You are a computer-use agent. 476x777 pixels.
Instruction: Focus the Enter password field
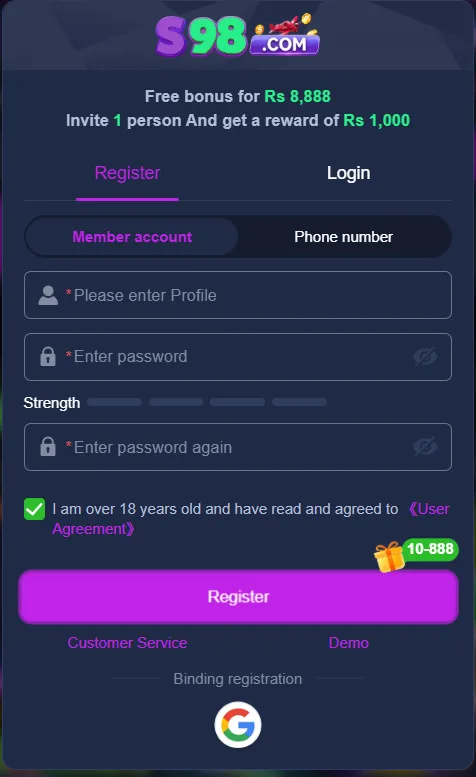tap(238, 357)
